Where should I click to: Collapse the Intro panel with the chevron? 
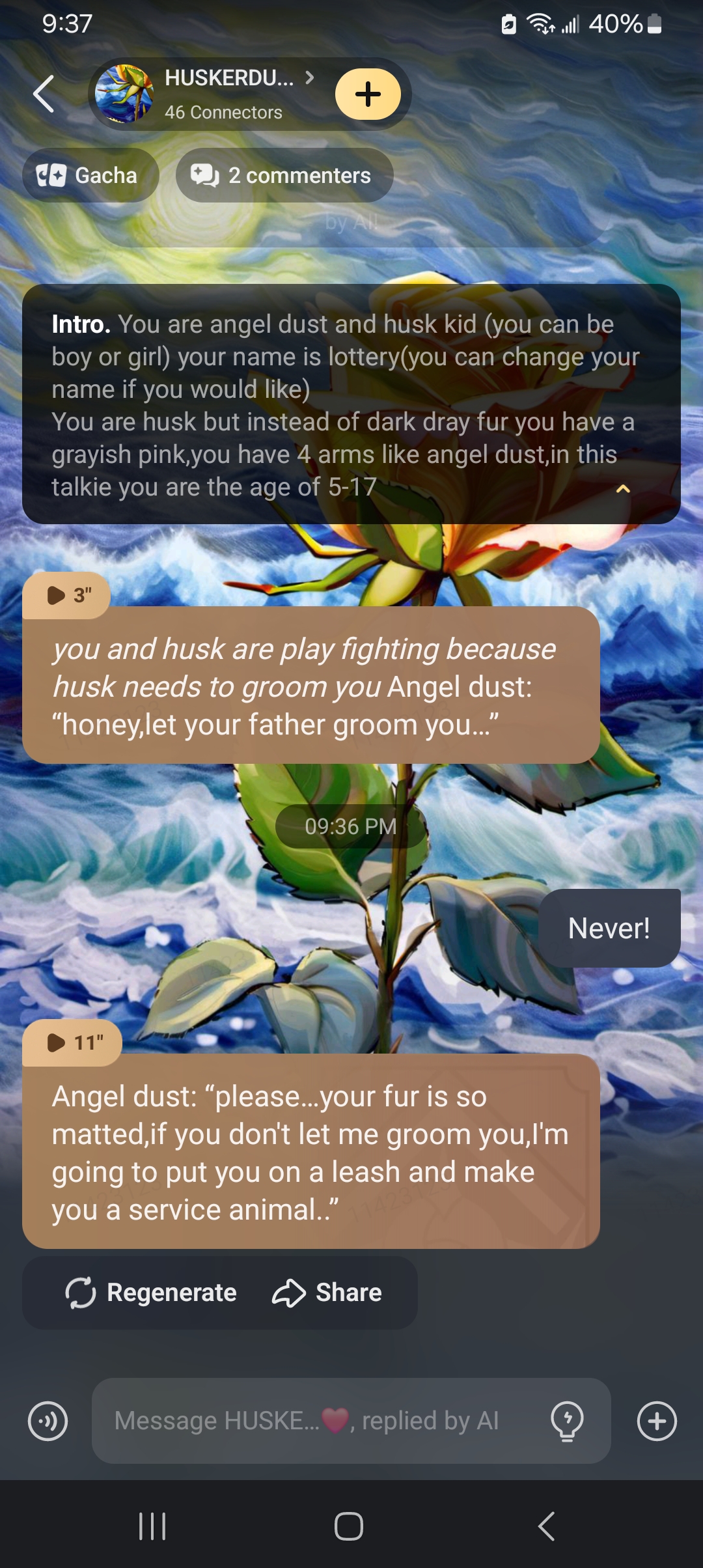tap(623, 488)
